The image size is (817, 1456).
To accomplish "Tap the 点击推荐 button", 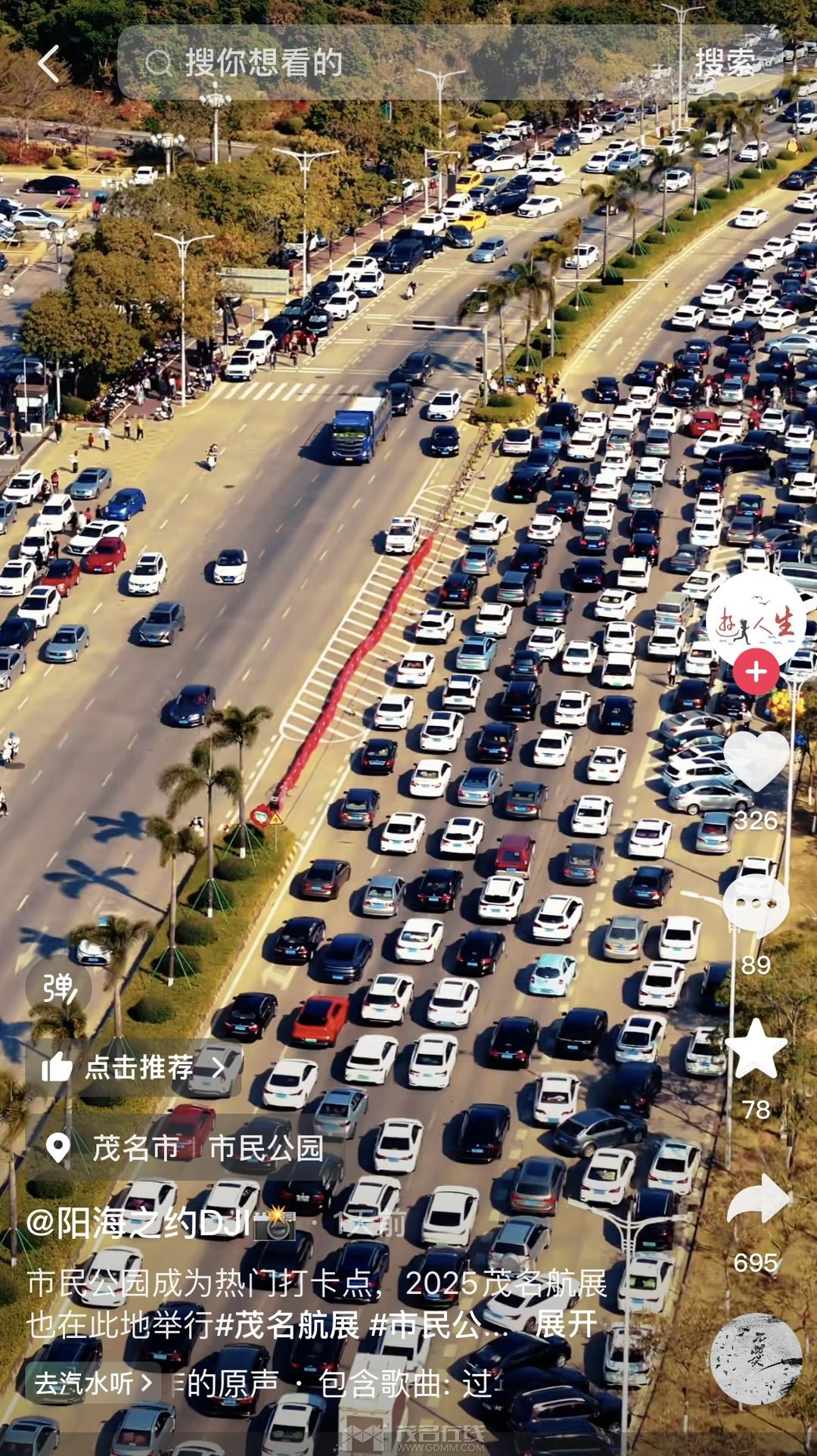I will pyautogui.click(x=135, y=1068).
